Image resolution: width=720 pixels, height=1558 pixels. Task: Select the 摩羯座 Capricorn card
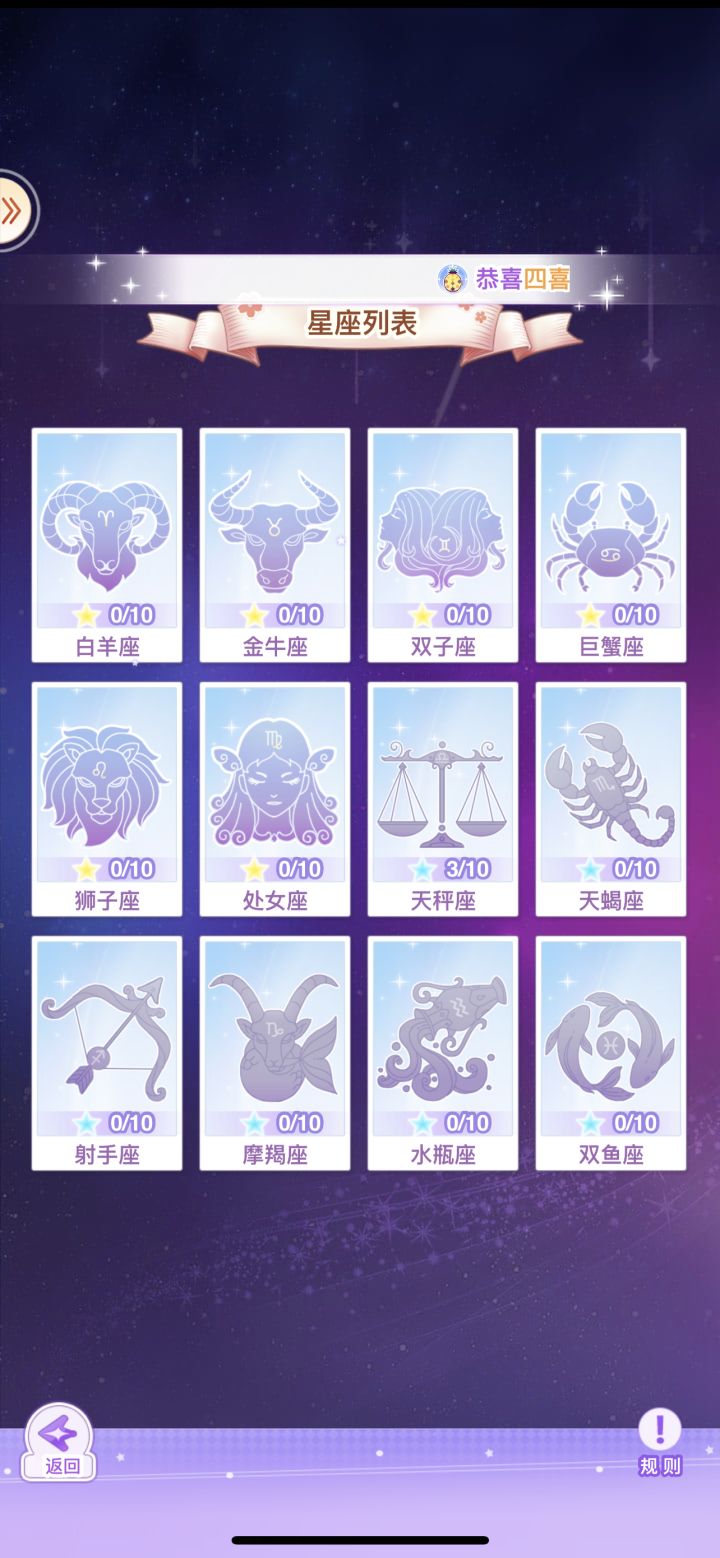(x=275, y=1055)
